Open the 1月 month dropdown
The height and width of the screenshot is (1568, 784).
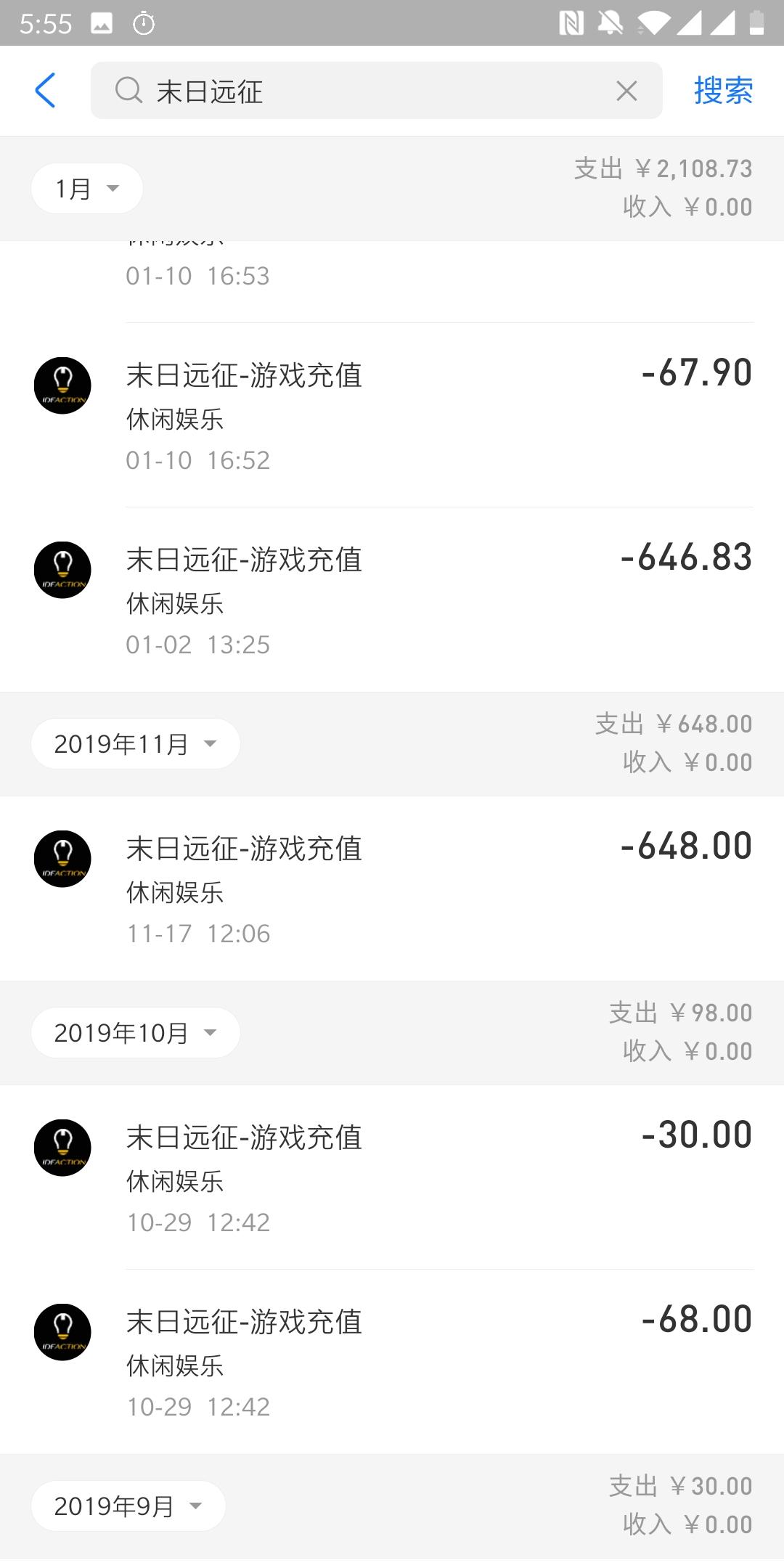[87, 189]
